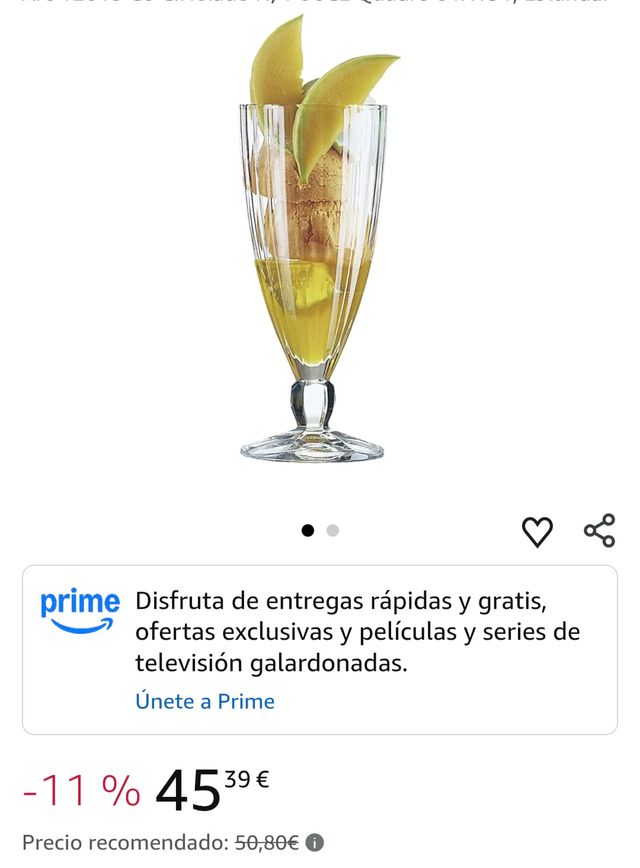
Task: Share this product listing
Action: click(599, 531)
